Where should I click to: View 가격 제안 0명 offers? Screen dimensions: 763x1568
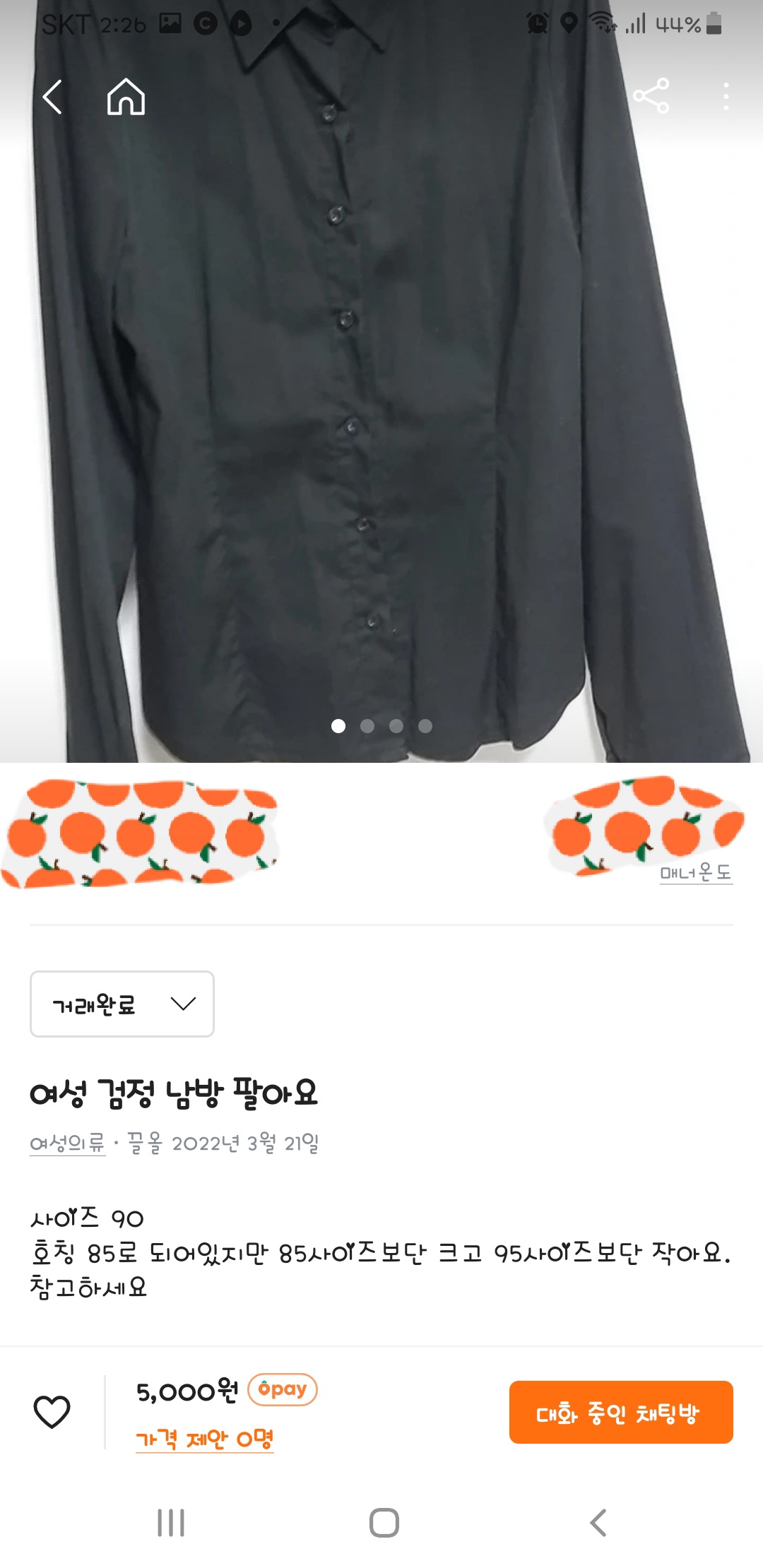204,1438
